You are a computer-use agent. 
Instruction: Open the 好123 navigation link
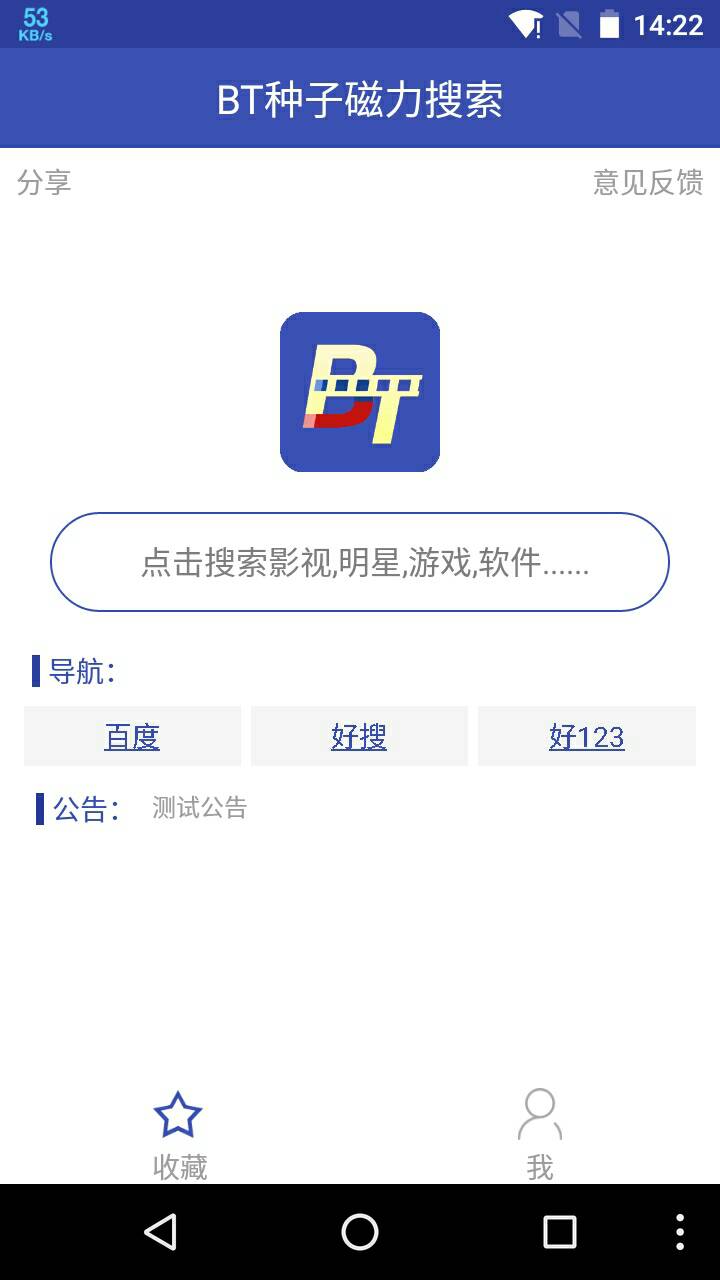coord(587,735)
